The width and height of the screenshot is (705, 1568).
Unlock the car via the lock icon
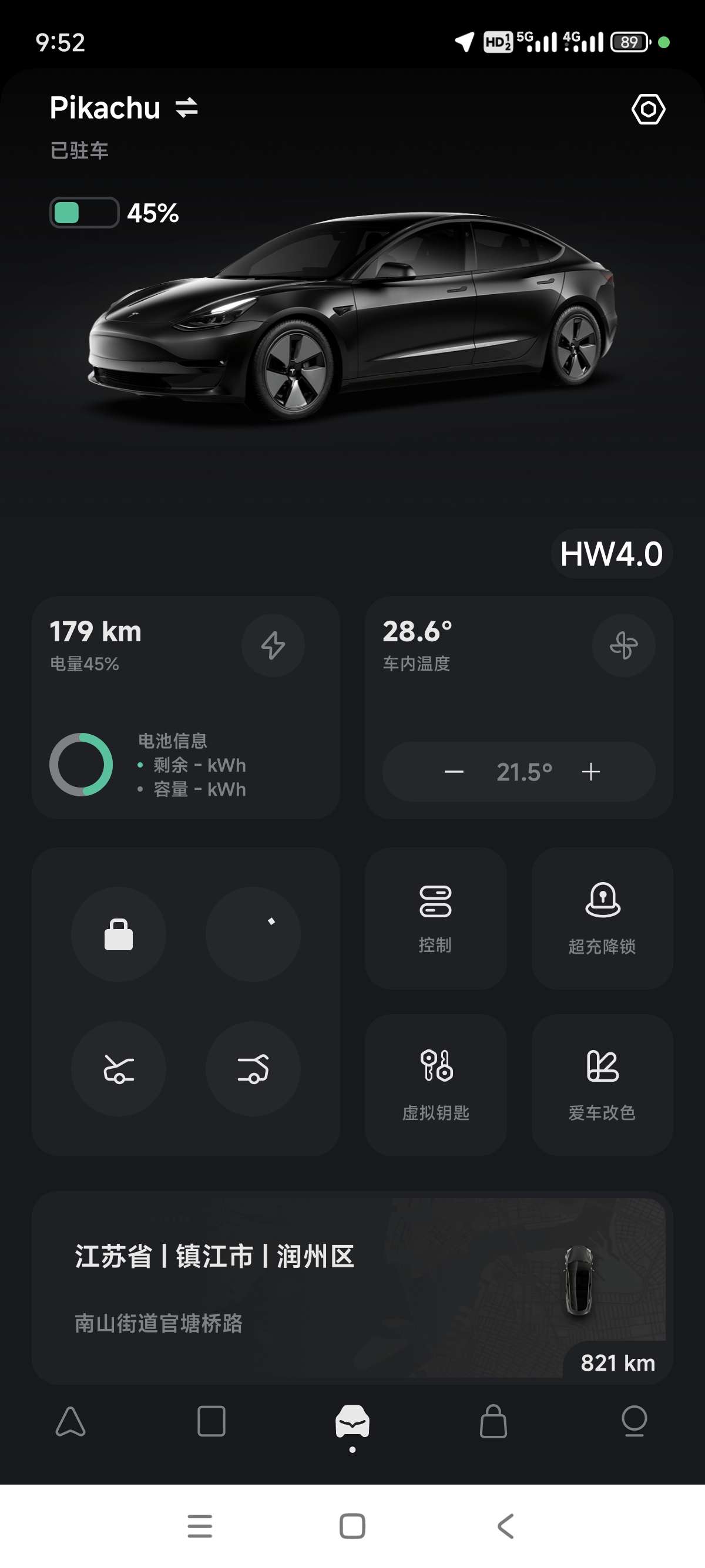(118, 933)
